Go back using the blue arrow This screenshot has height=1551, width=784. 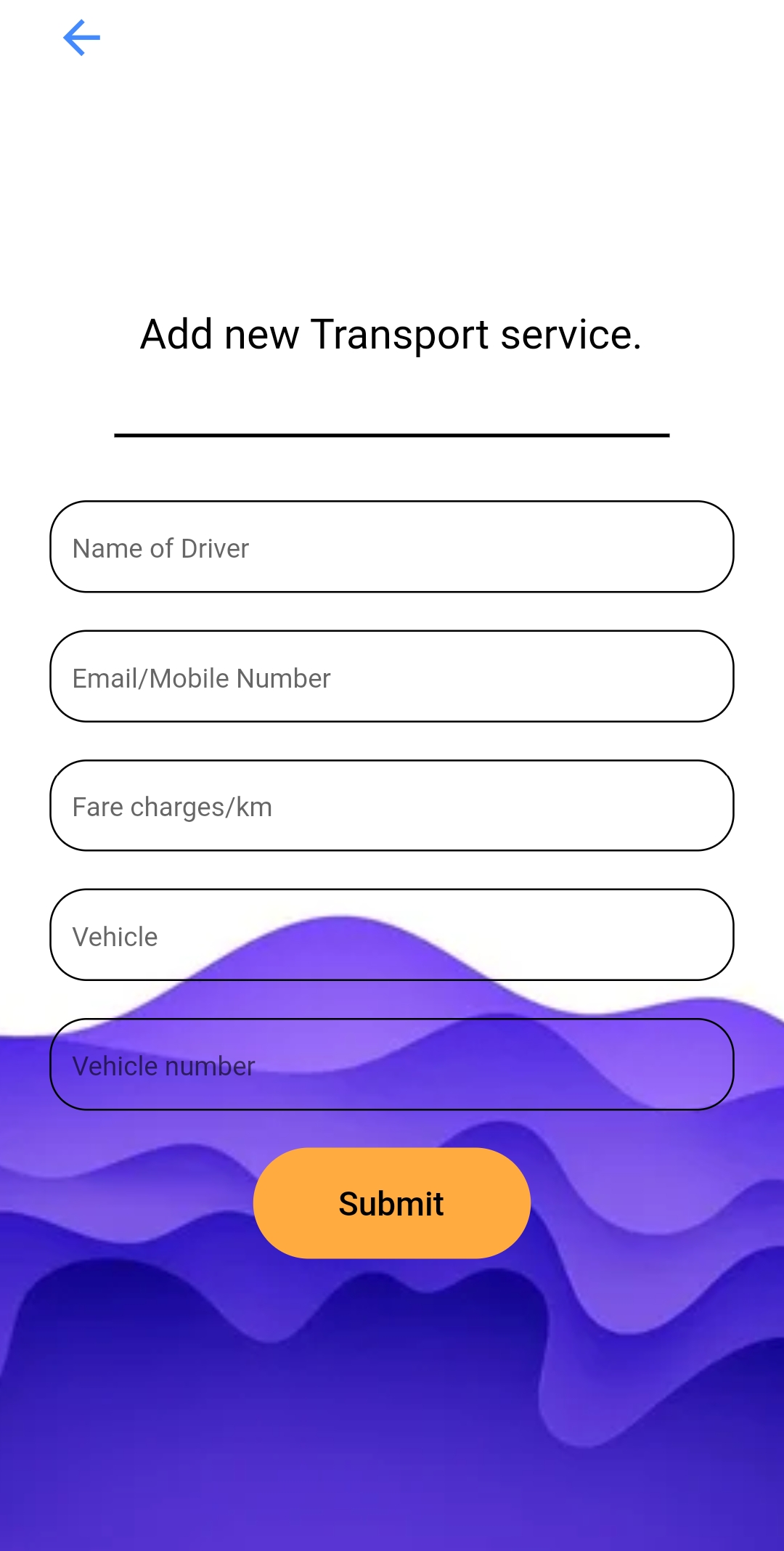pos(81,38)
